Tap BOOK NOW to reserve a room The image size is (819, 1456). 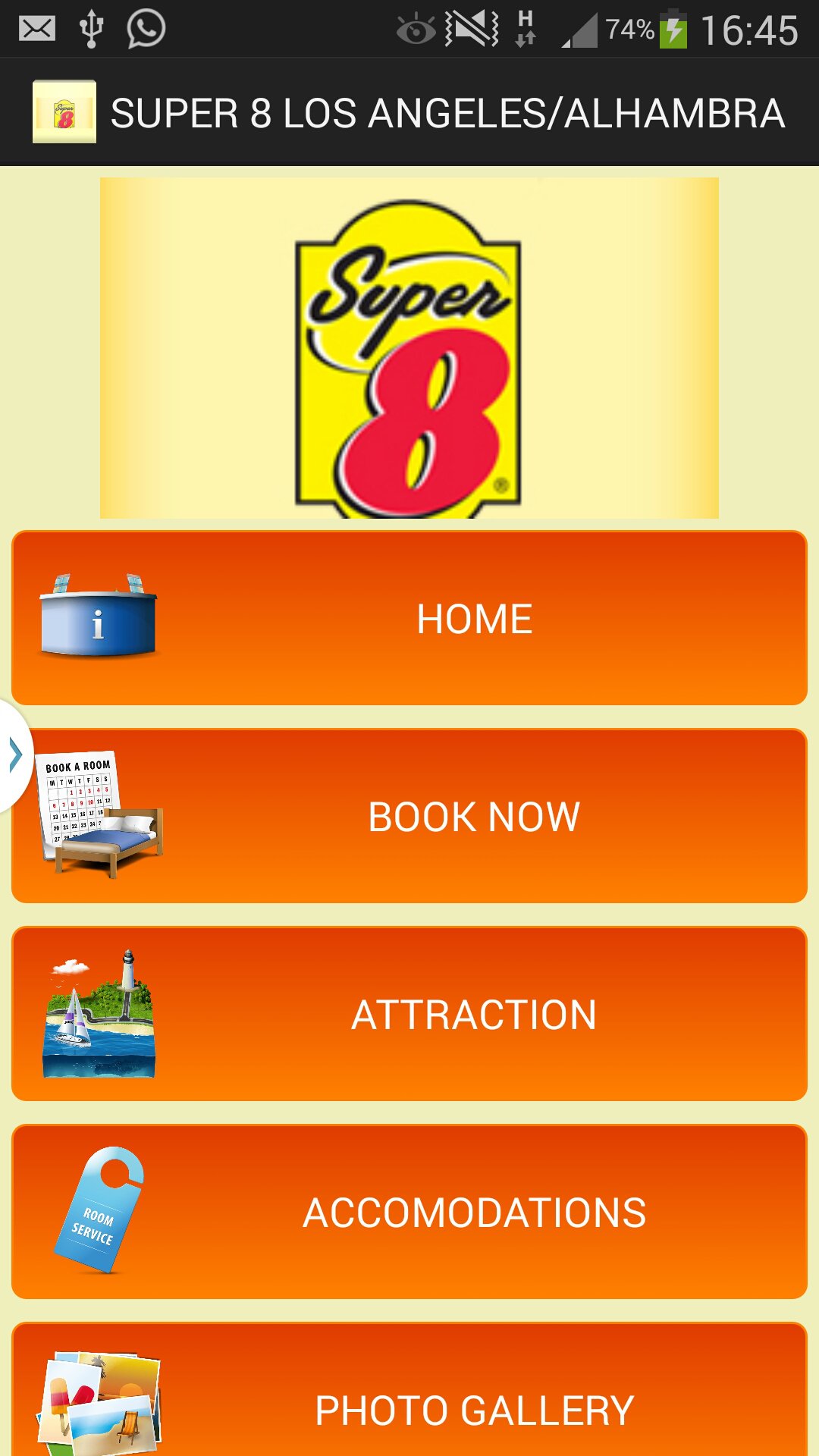[x=409, y=816]
